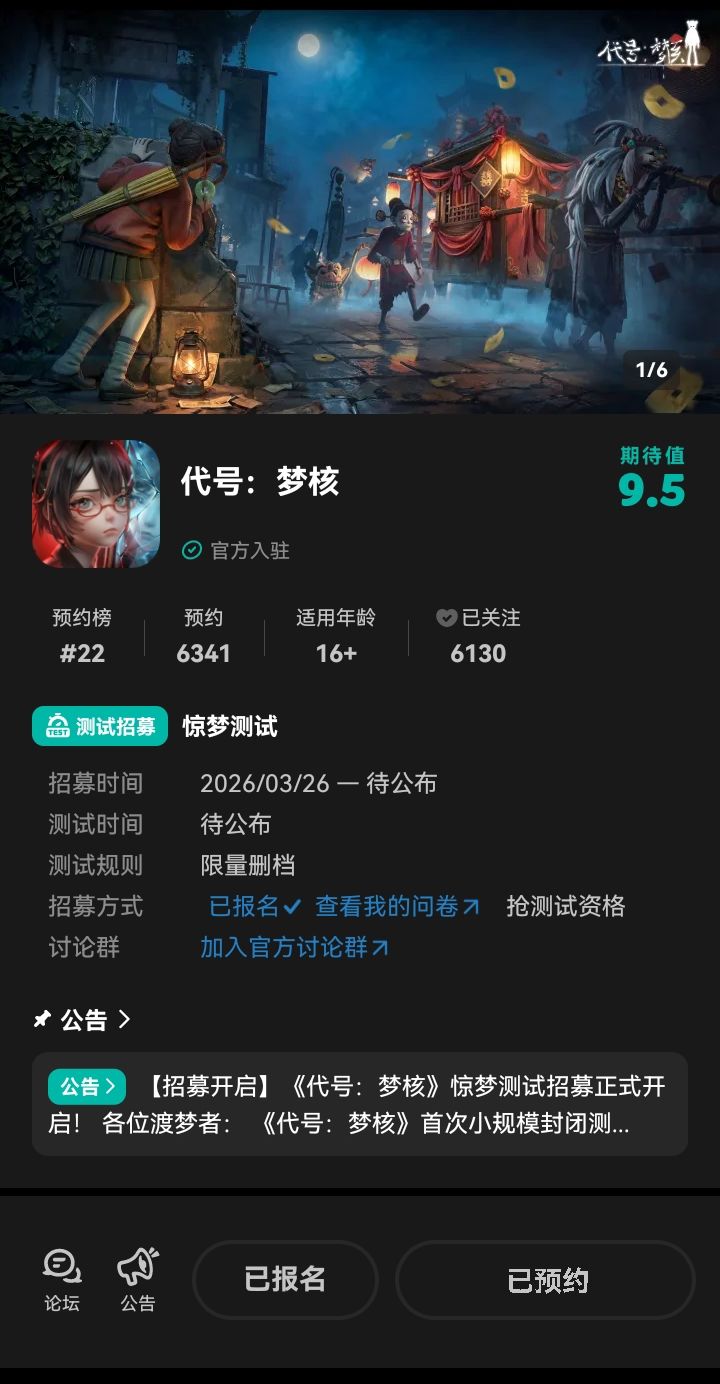The width and height of the screenshot is (720, 1384).
Task: Tap 已预约 to change reservation status
Action: pos(544,1279)
